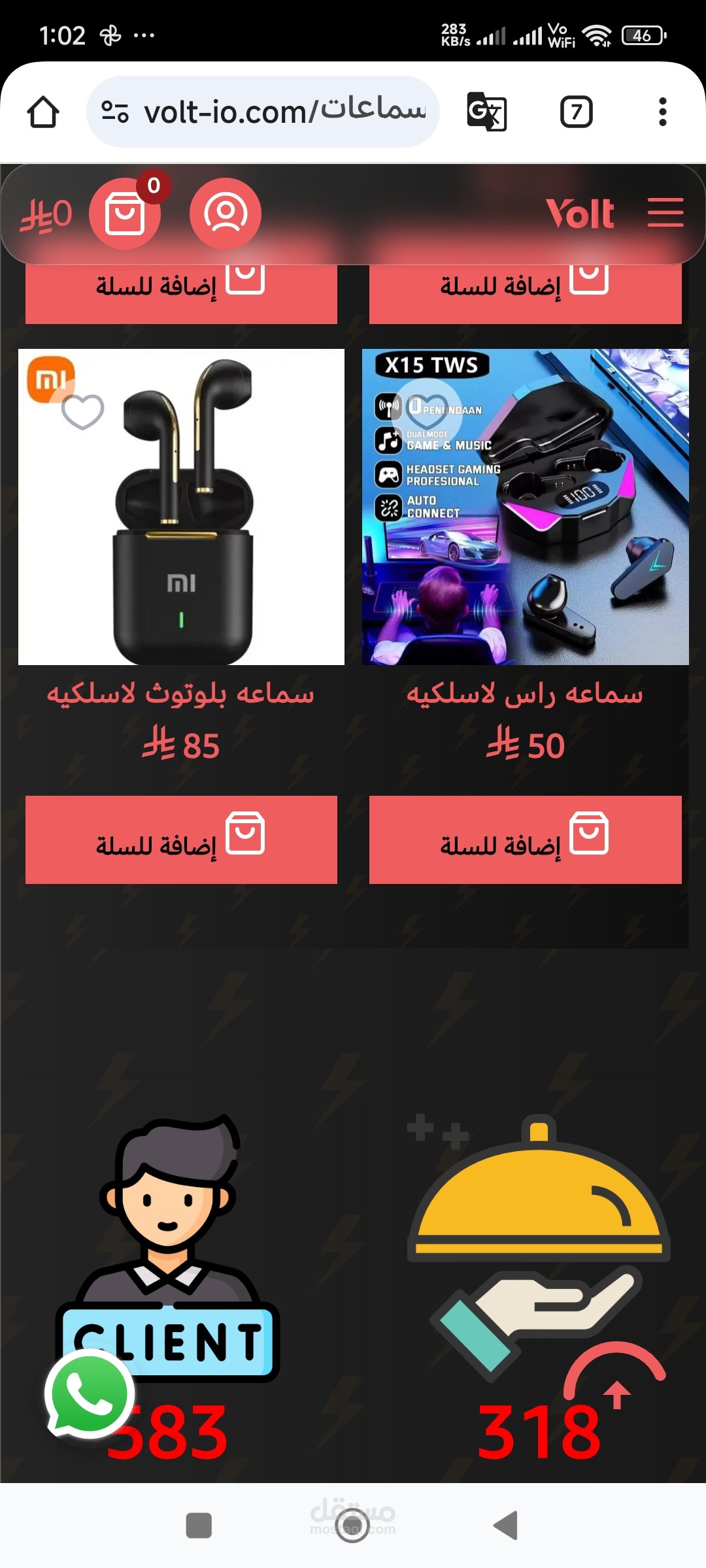This screenshot has width=706, height=1568.
Task: Open the shopping cart
Action: (125, 214)
